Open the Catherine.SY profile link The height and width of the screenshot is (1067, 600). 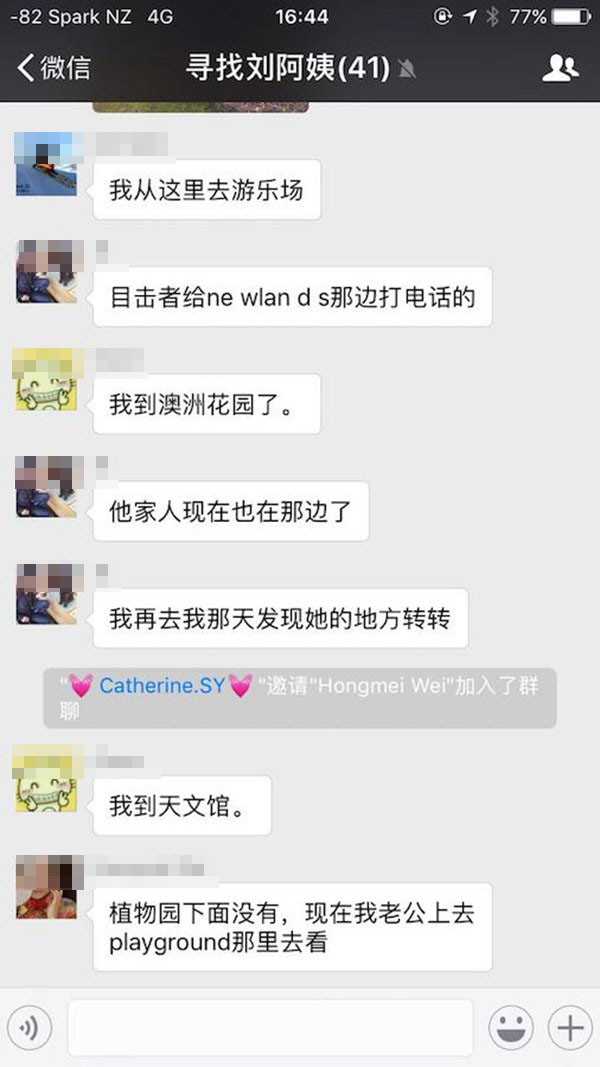162,686
